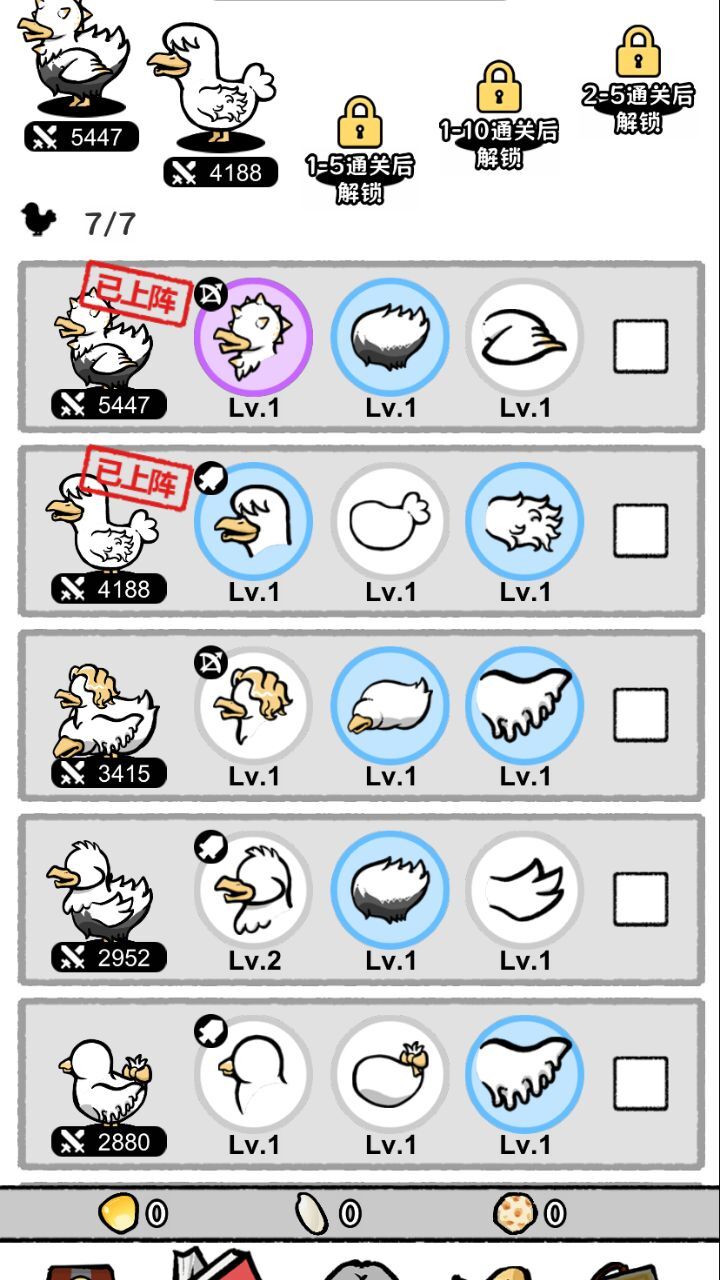Image resolution: width=720 pixels, height=1280 pixels.
Task: Open the curly-haired head part of the 3415 duck
Action: click(253, 706)
